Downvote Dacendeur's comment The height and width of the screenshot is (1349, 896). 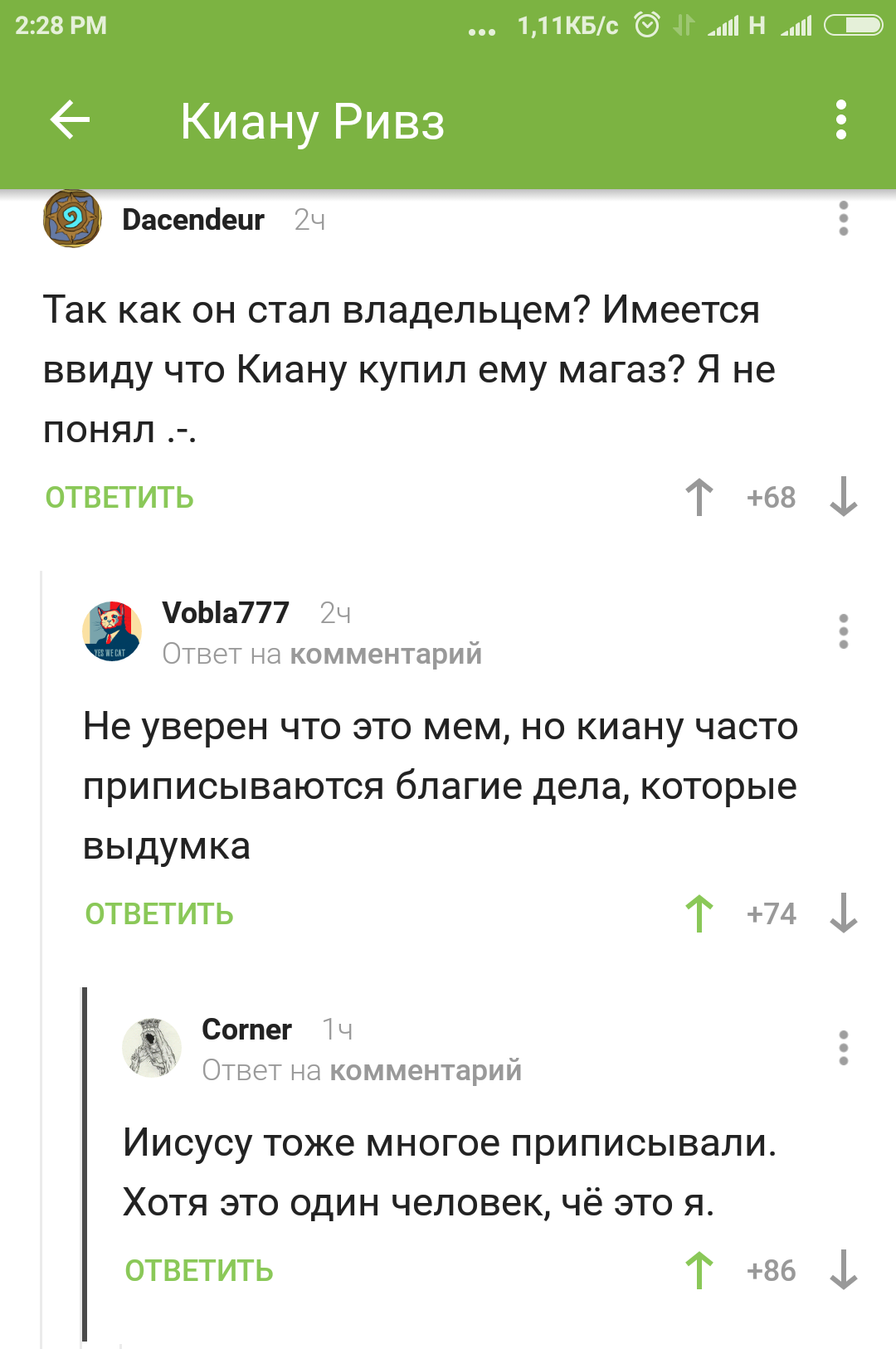[843, 498]
